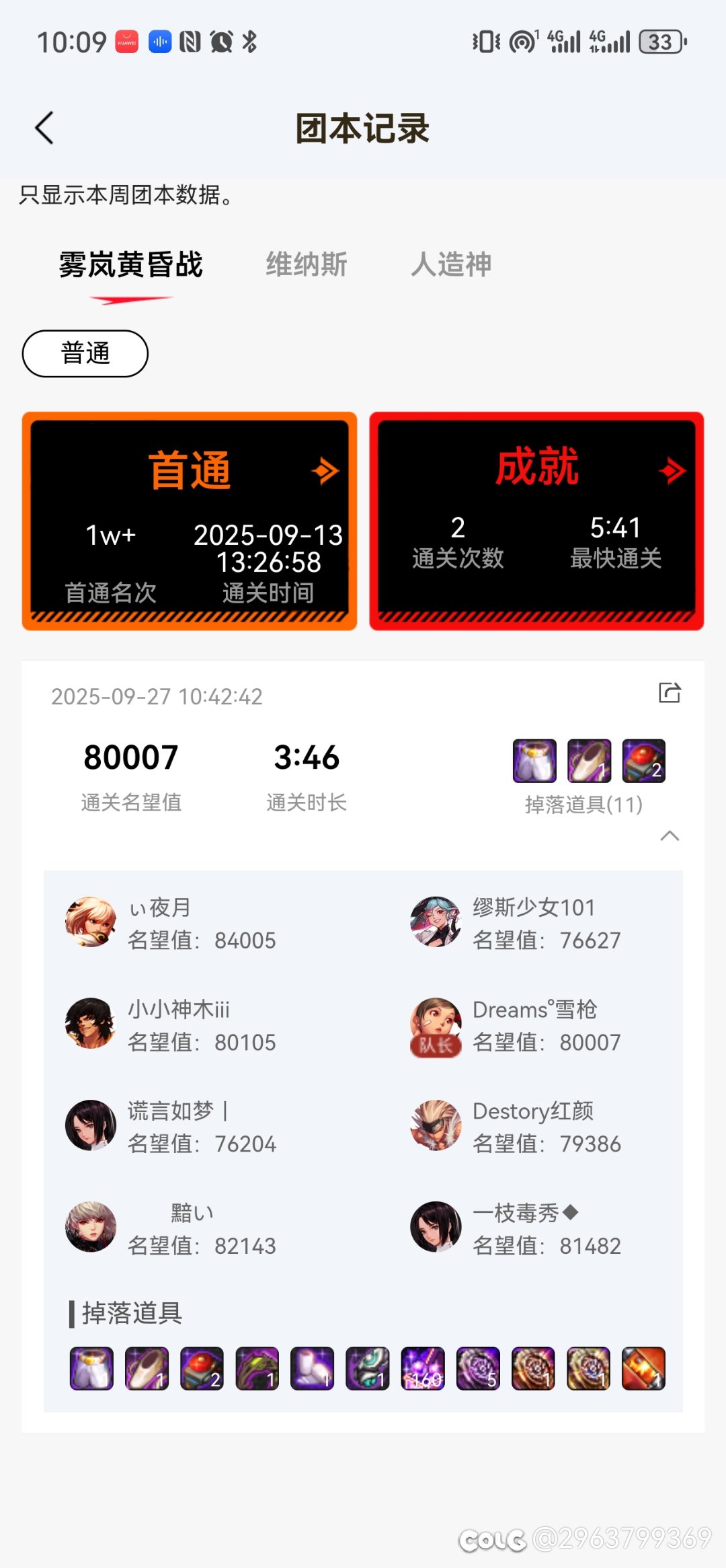Image resolution: width=726 pixels, height=1568 pixels.
Task: Open team leader Dreams°雪枪's profile
Action: tap(436, 1025)
